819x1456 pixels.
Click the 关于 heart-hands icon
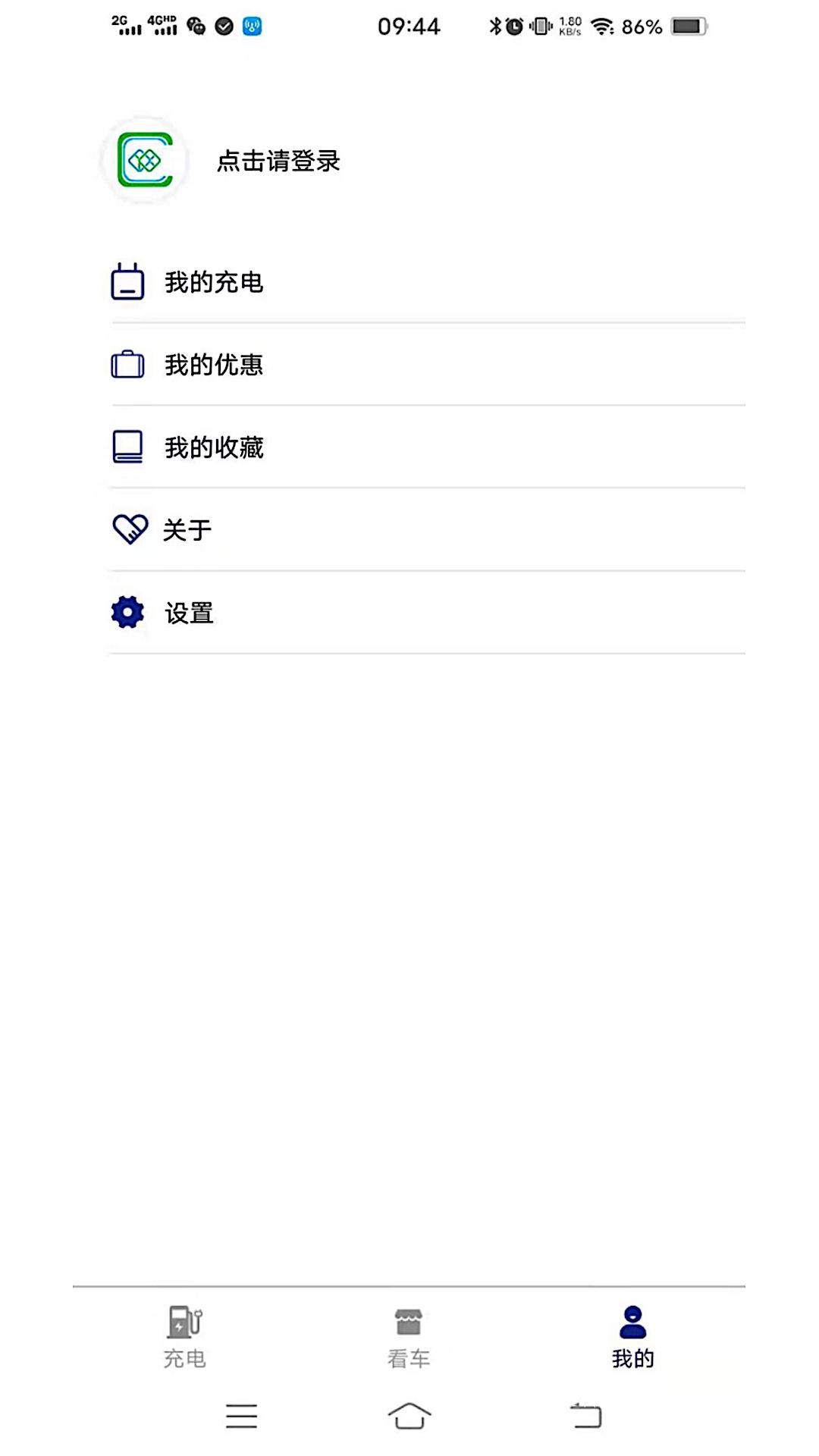click(129, 529)
